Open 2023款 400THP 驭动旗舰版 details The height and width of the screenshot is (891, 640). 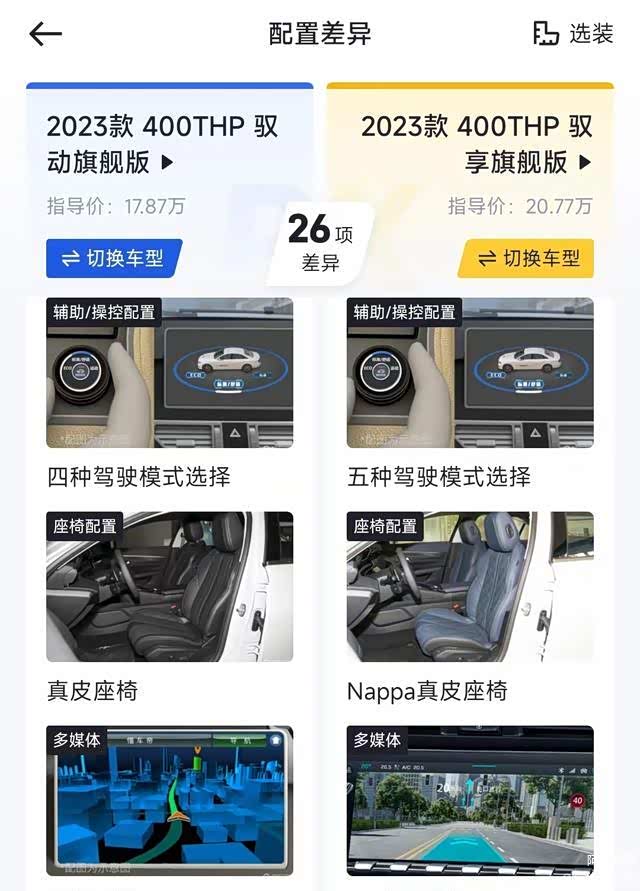click(162, 144)
